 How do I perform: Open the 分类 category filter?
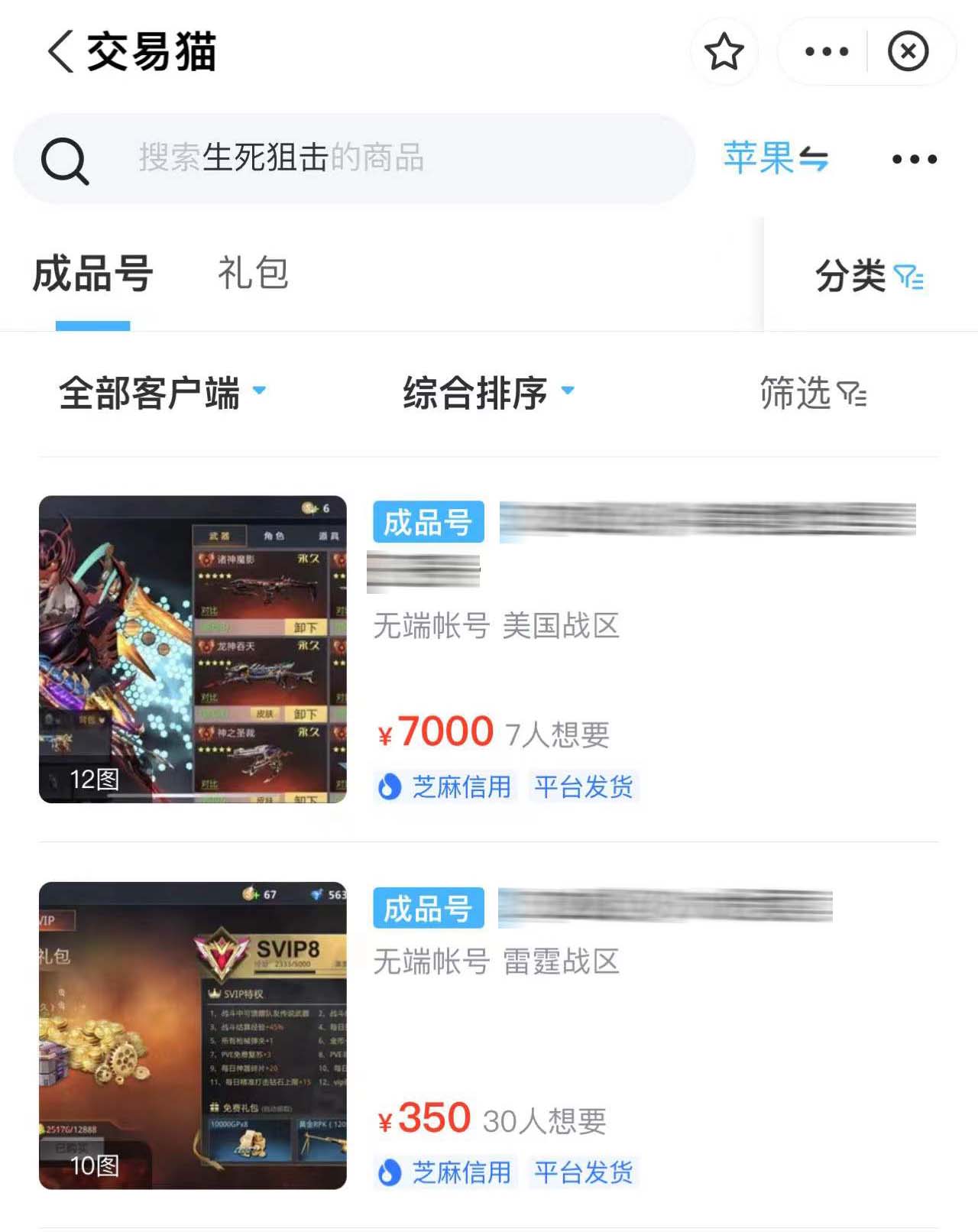(870, 276)
